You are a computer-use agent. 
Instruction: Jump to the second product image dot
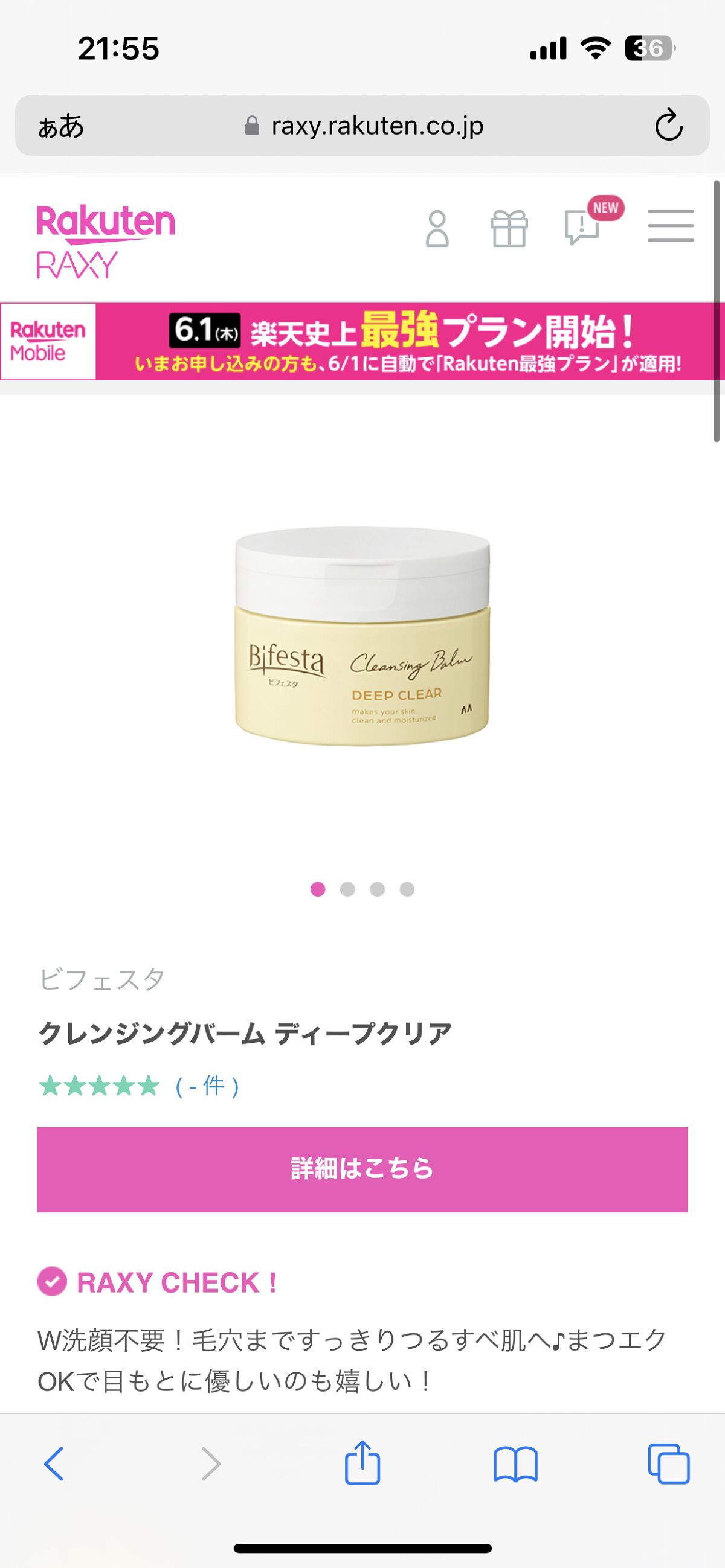[x=347, y=889]
